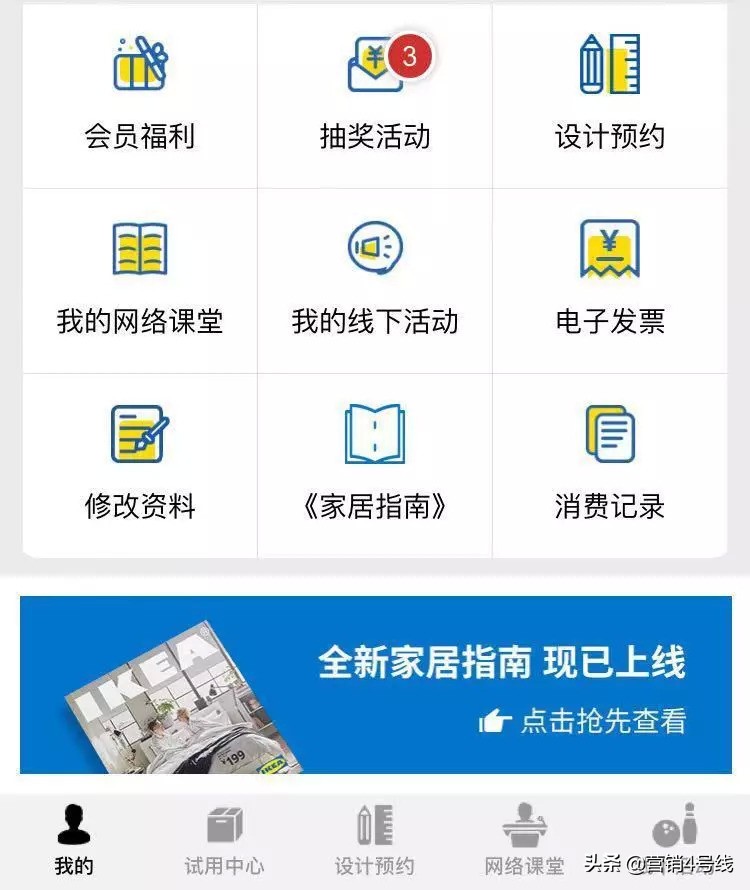Screen dimensions: 750x890
Task: Select the 抽奖活动 envelope icon
Action: [x=370, y=65]
